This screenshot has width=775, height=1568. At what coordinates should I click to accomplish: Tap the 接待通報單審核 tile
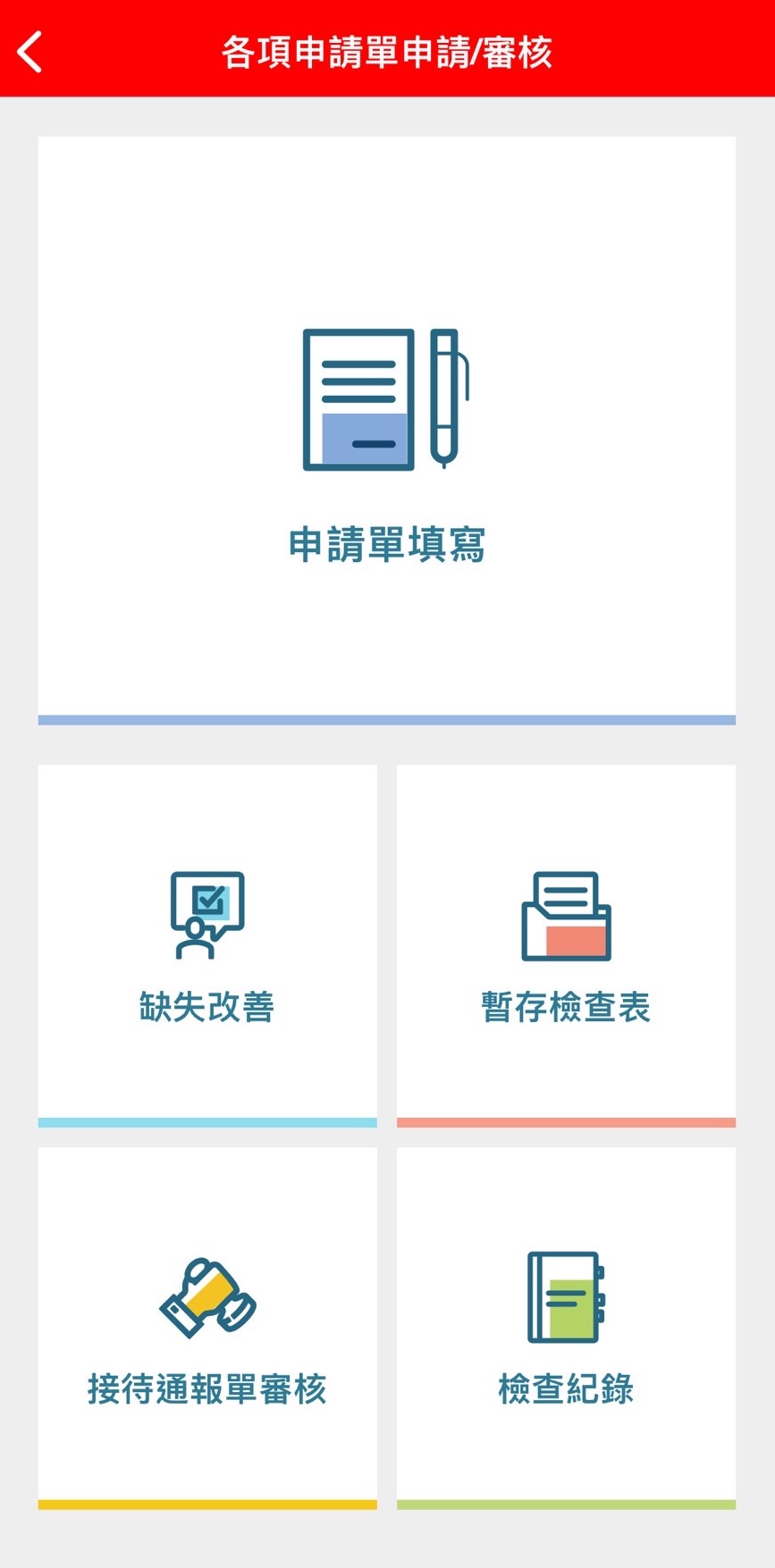click(207, 1327)
